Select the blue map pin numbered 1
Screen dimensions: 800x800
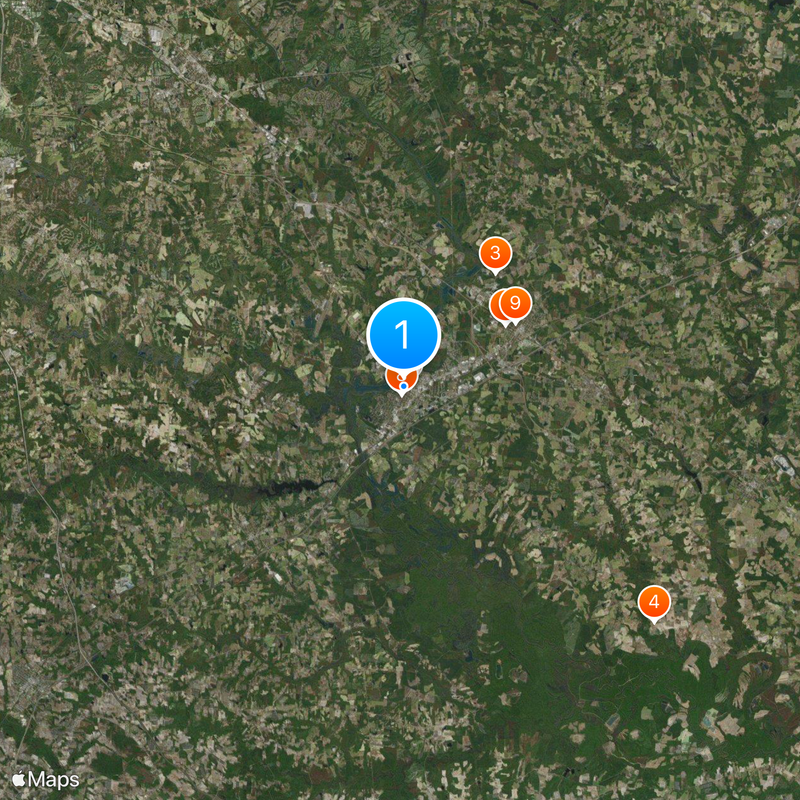(404, 335)
